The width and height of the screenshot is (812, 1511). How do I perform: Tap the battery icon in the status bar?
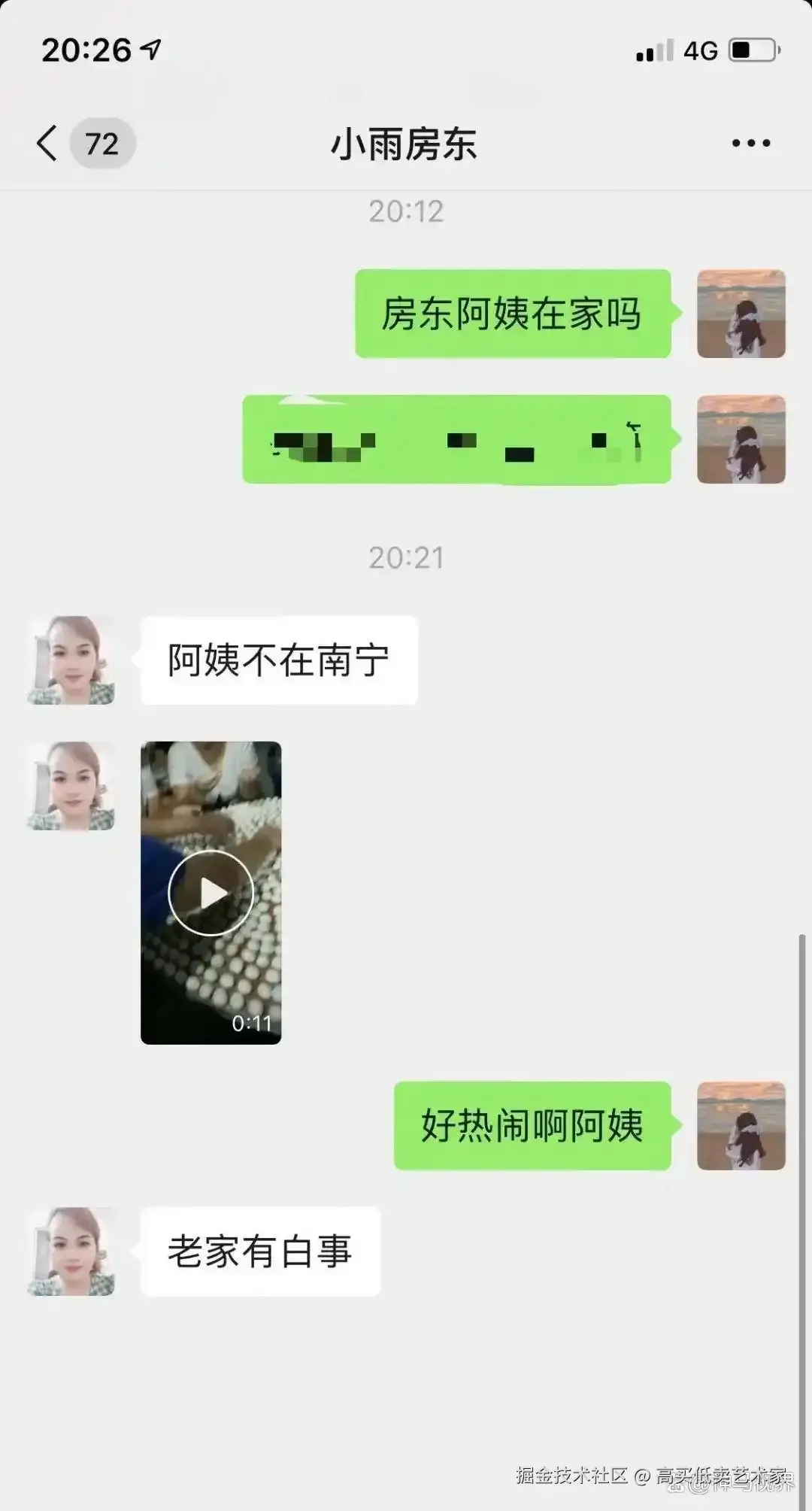pos(756,48)
